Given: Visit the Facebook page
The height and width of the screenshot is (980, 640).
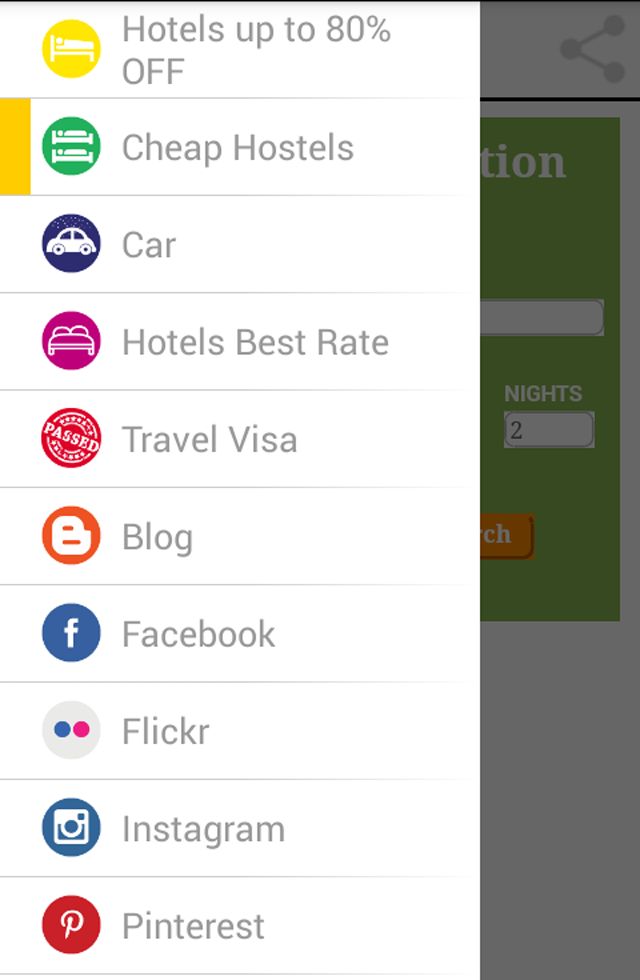Looking at the screenshot, I should 240,634.
